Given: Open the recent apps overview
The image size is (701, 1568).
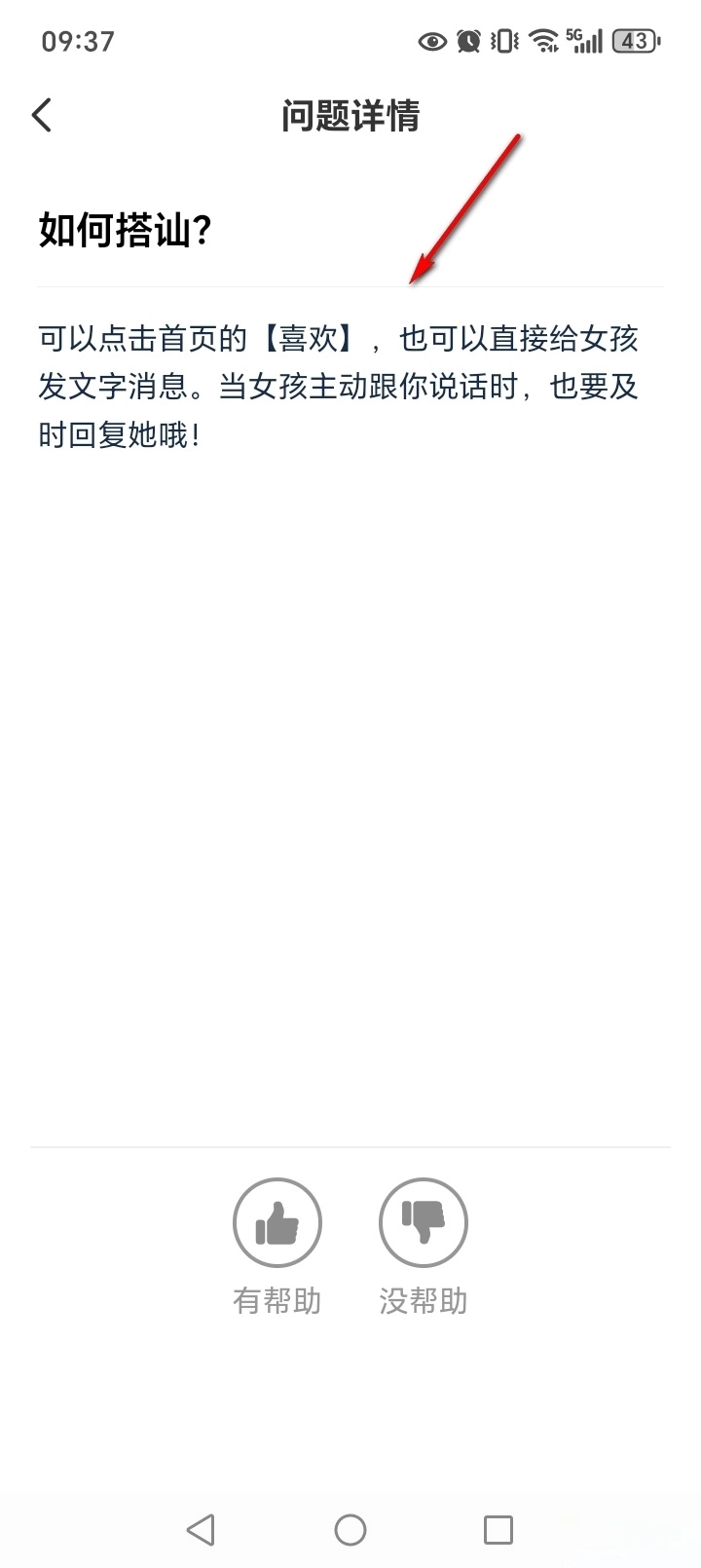Looking at the screenshot, I should [x=498, y=1529].
